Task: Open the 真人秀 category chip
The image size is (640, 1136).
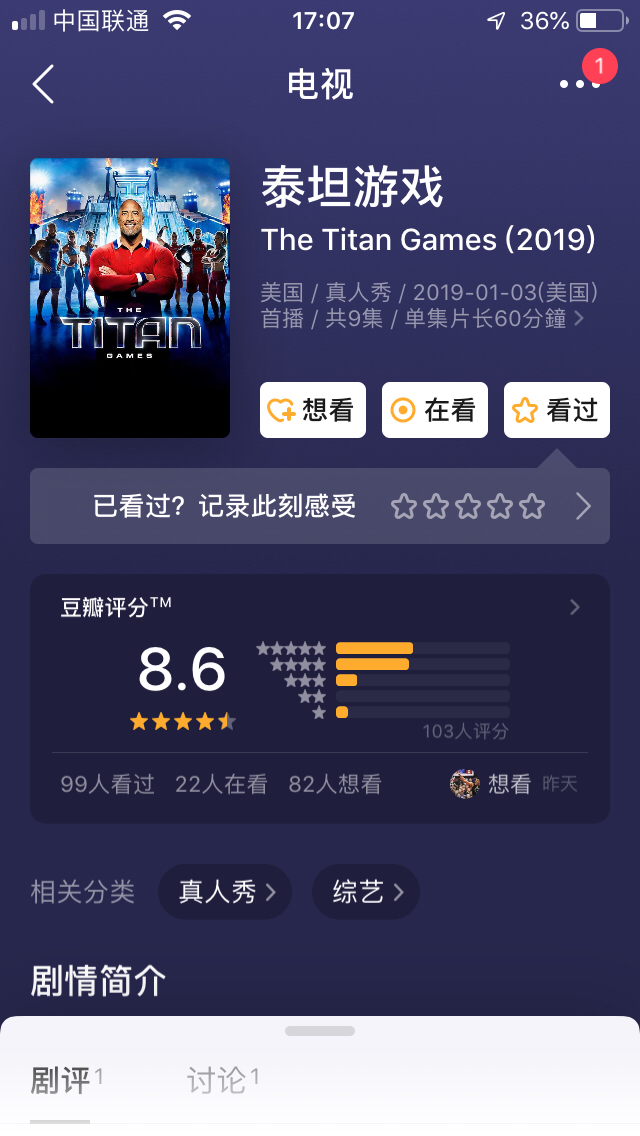Action: 225,891
